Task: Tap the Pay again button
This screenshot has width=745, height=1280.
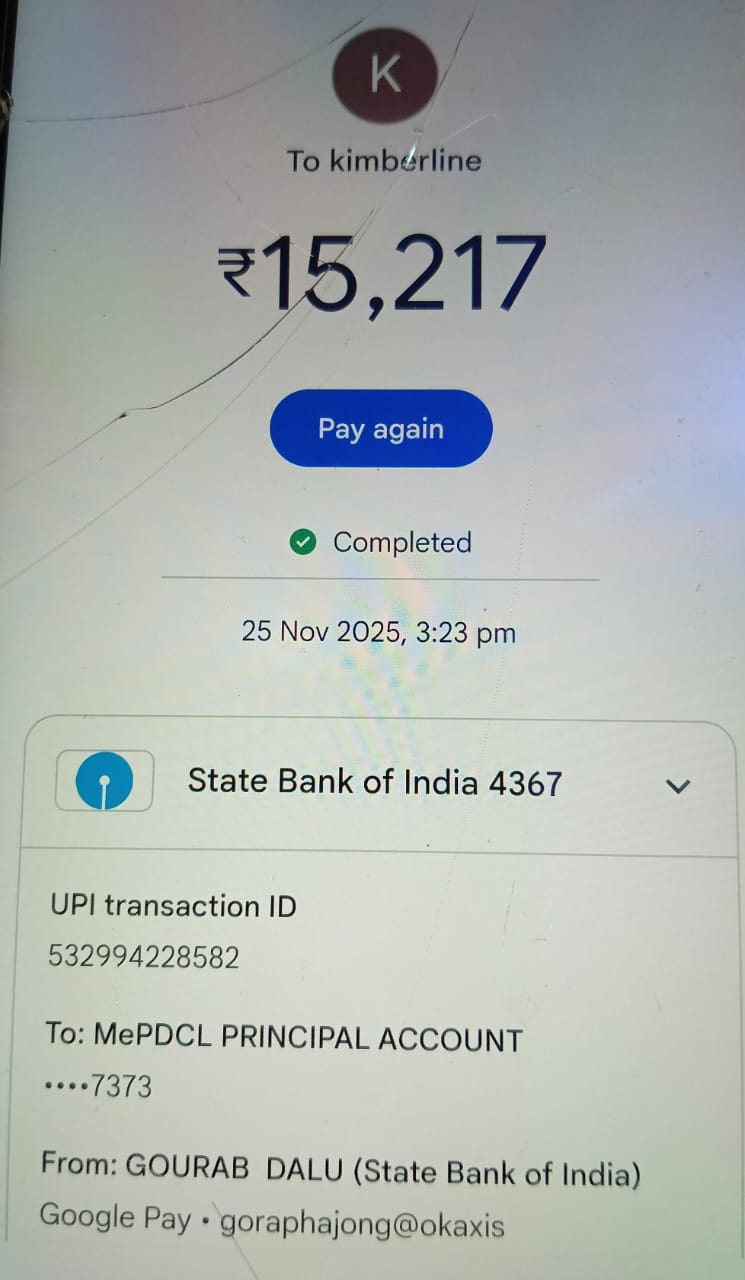Action: click(x=381, y=429)
